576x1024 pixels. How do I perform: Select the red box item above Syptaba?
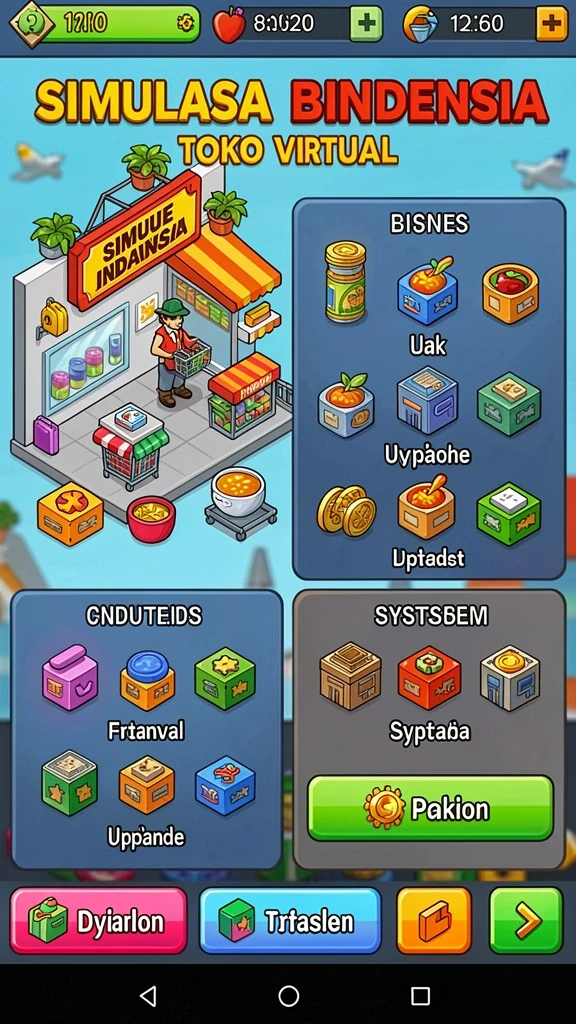[429, 677]
